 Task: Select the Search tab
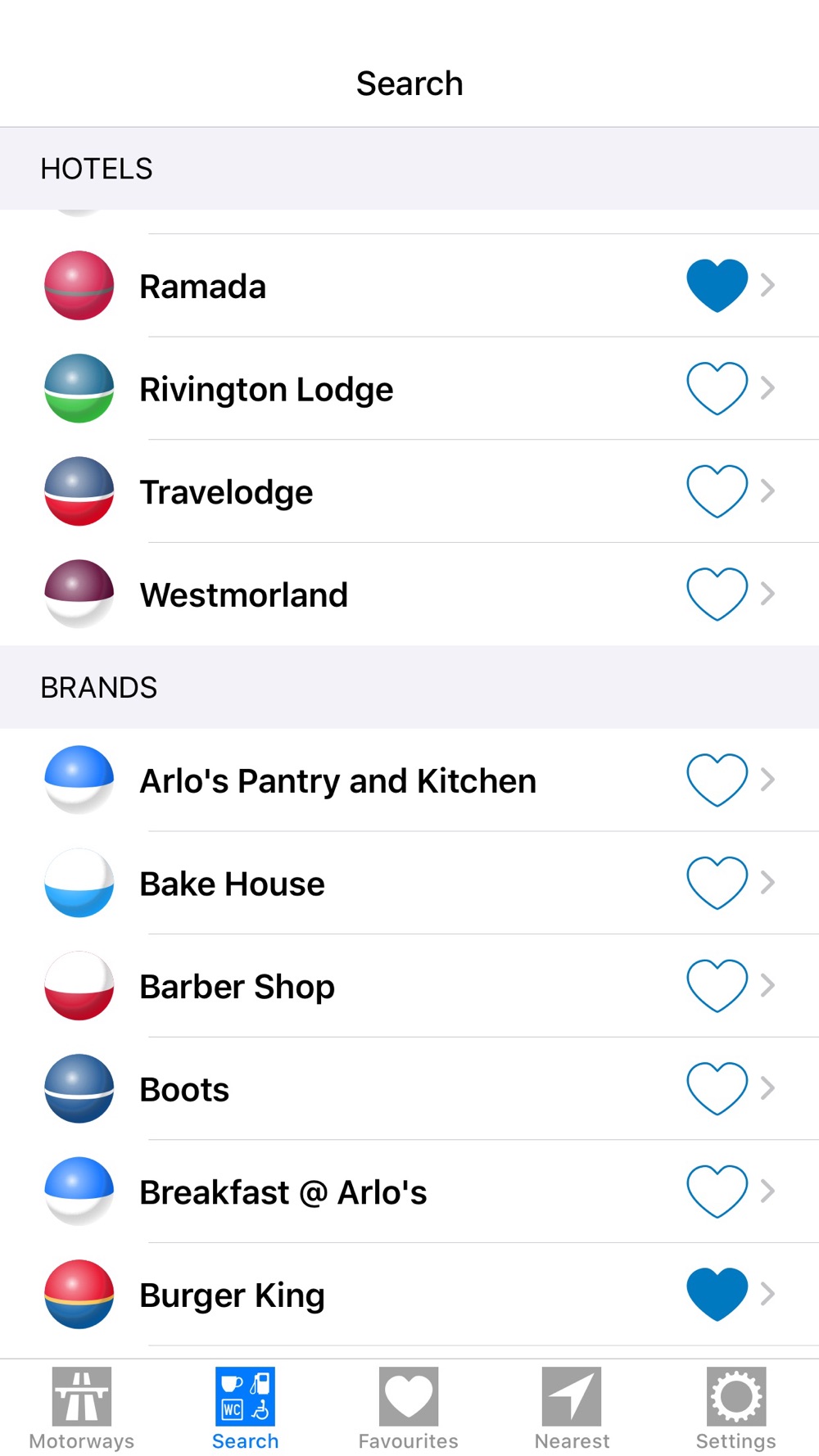click(245, 1409)
